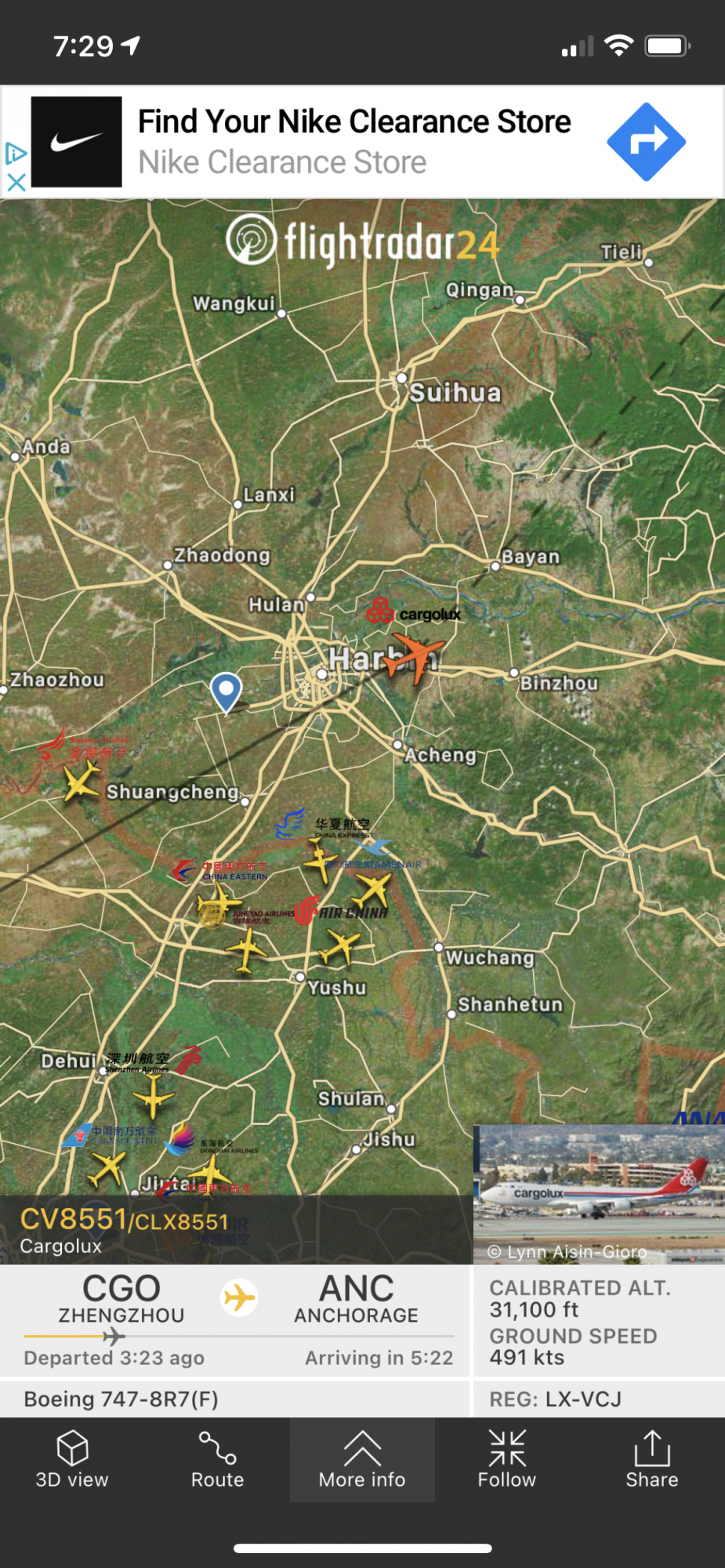This screenshot has height=1568, width=725.
Task: Select the Air China plane on map
Action: coord(339,946)
